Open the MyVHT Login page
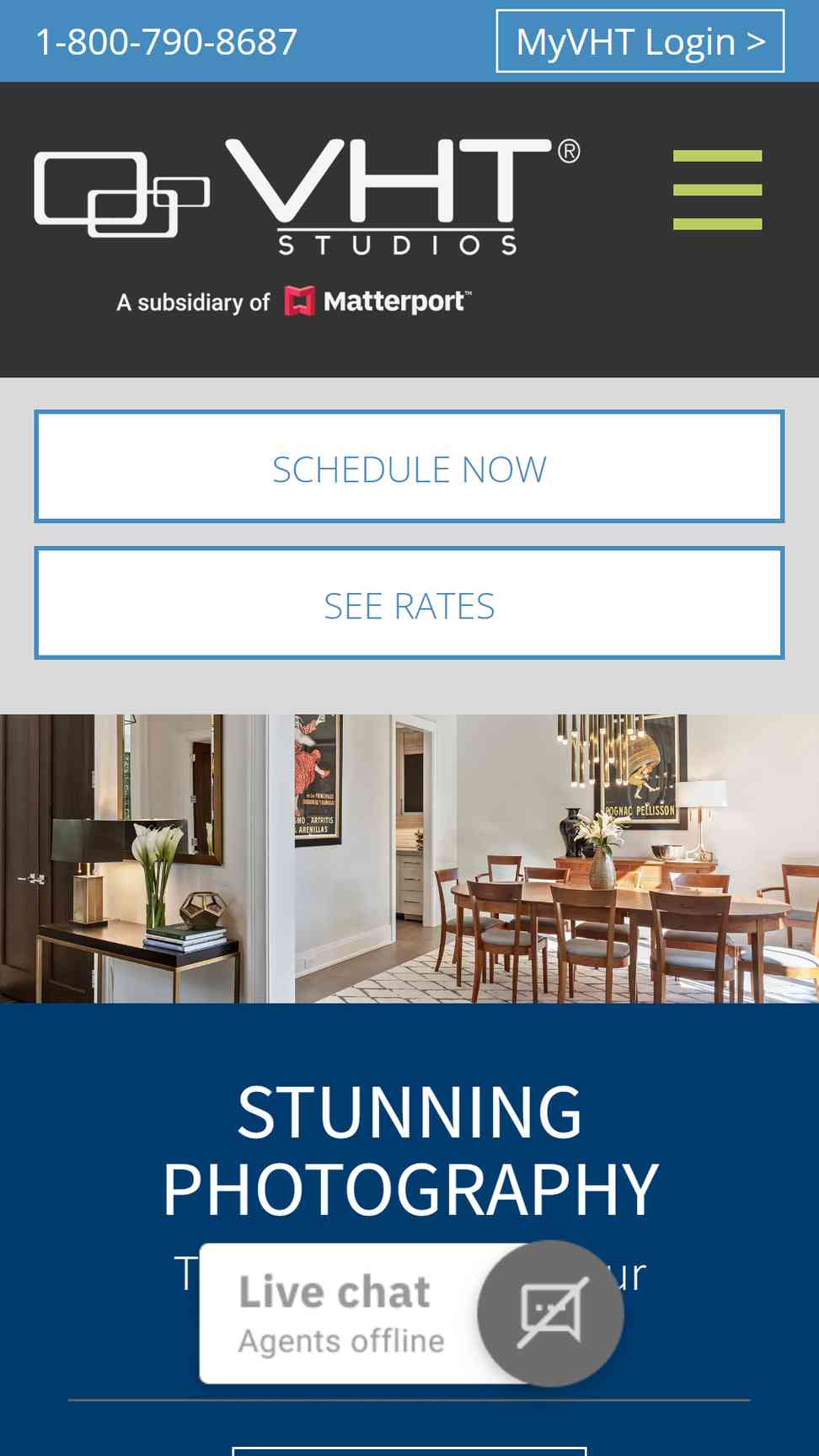 [640, 41]
